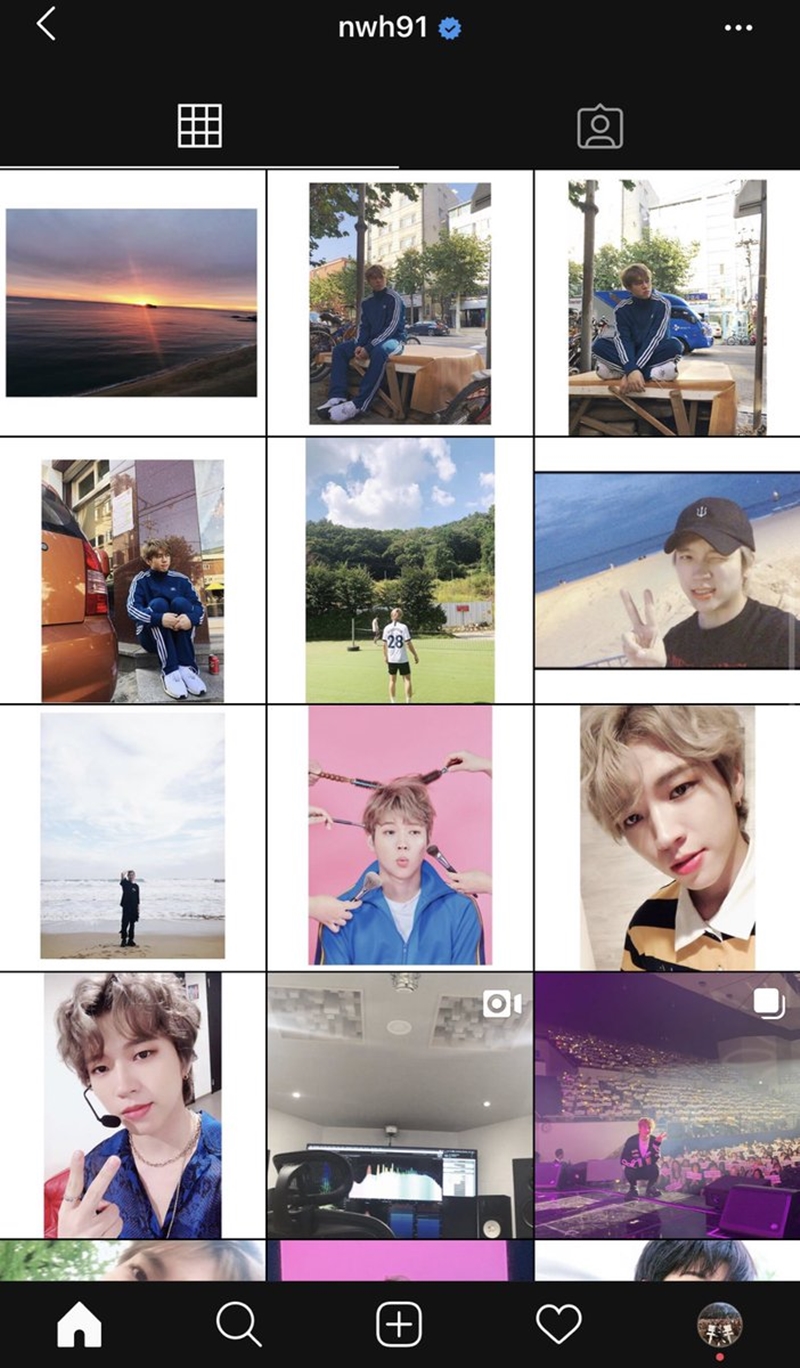Go to the home feed
The height and width of the screenshot is (1368, 800).
click(80, 1326)
